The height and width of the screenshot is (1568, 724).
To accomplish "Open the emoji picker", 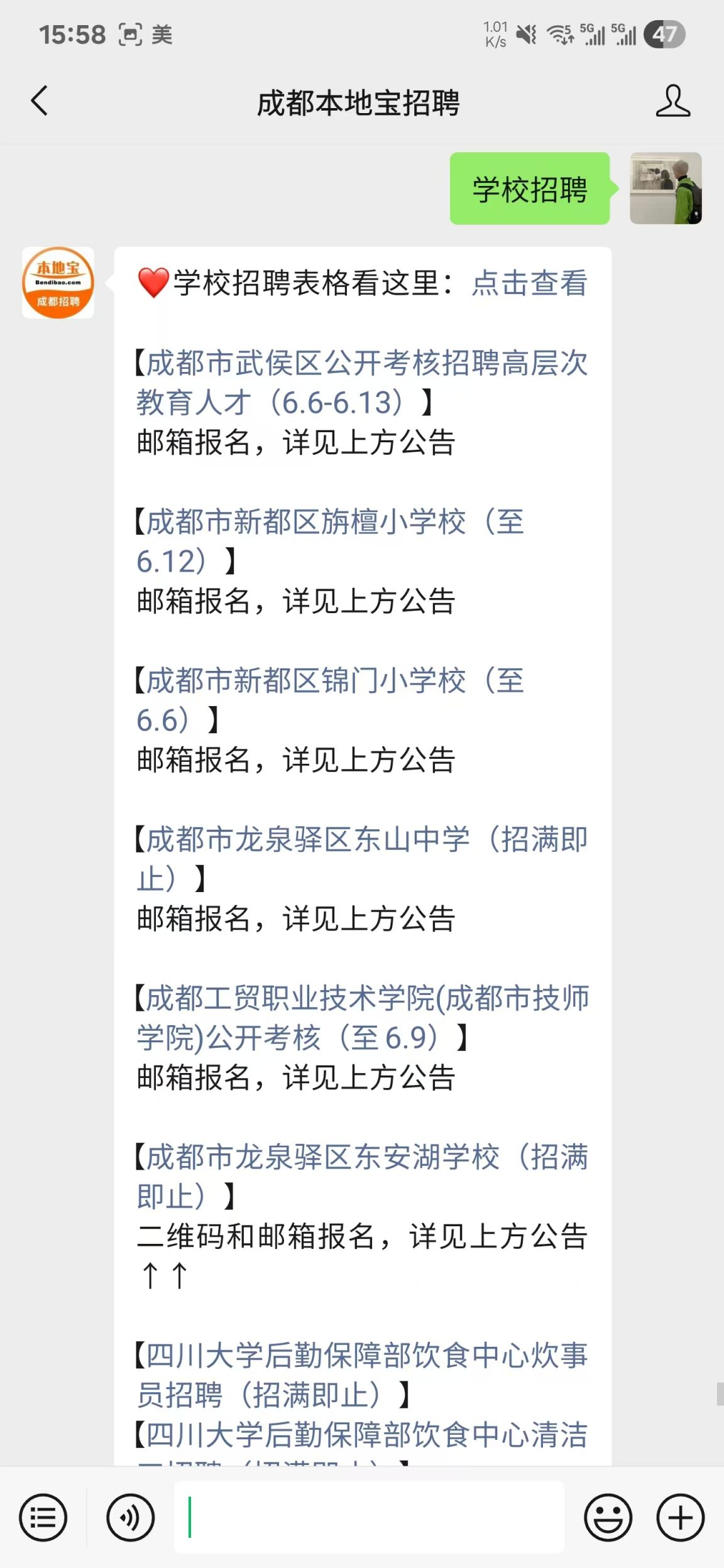I will click(608, 1518).
